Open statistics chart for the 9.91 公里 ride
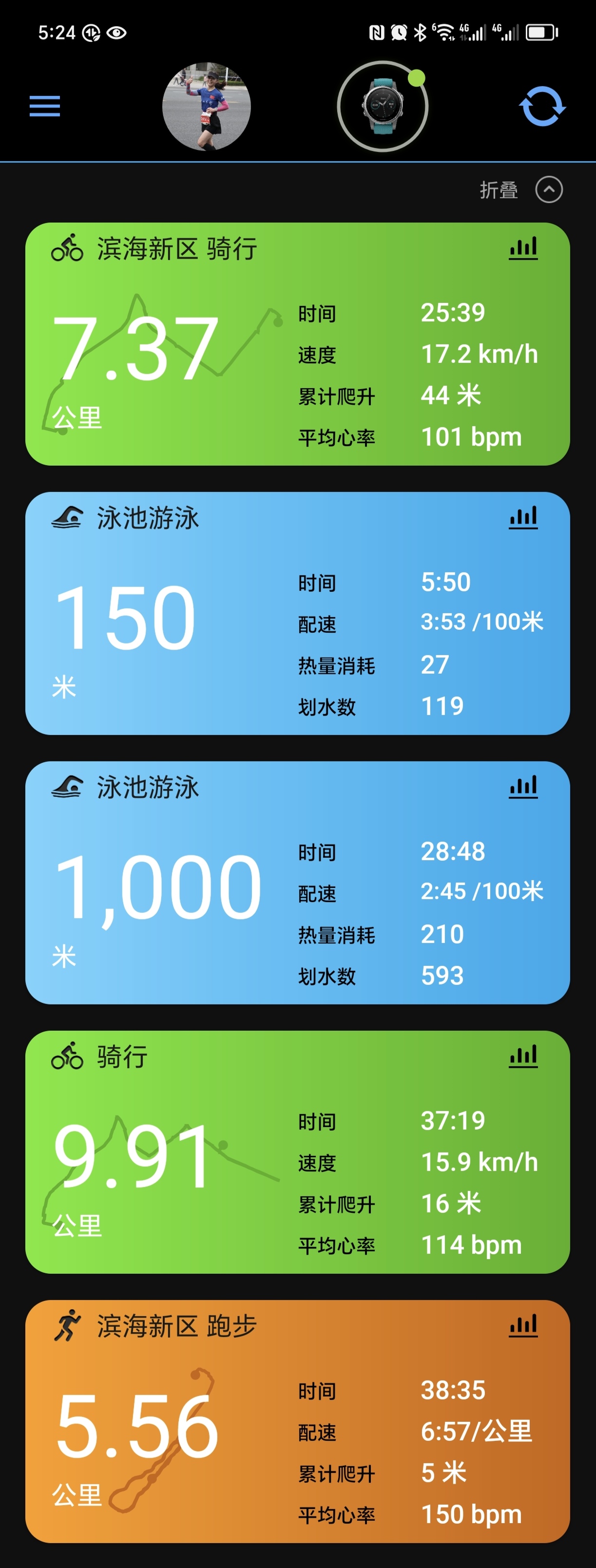This screenshot has height=1568, width=596. coord(522,1057)
